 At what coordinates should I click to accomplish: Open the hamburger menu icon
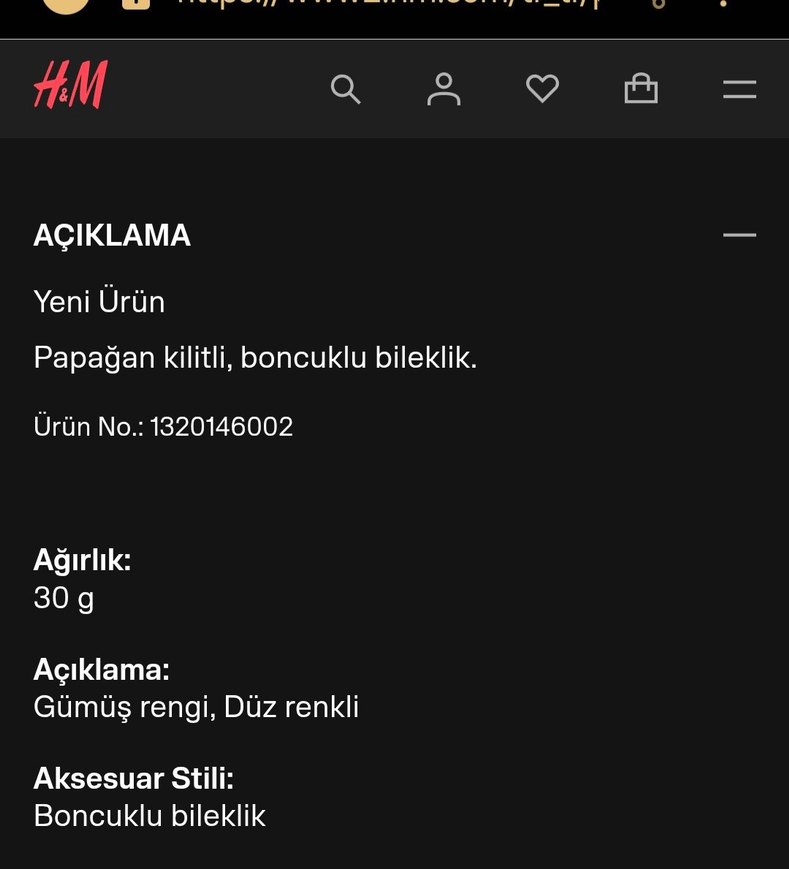739,89
